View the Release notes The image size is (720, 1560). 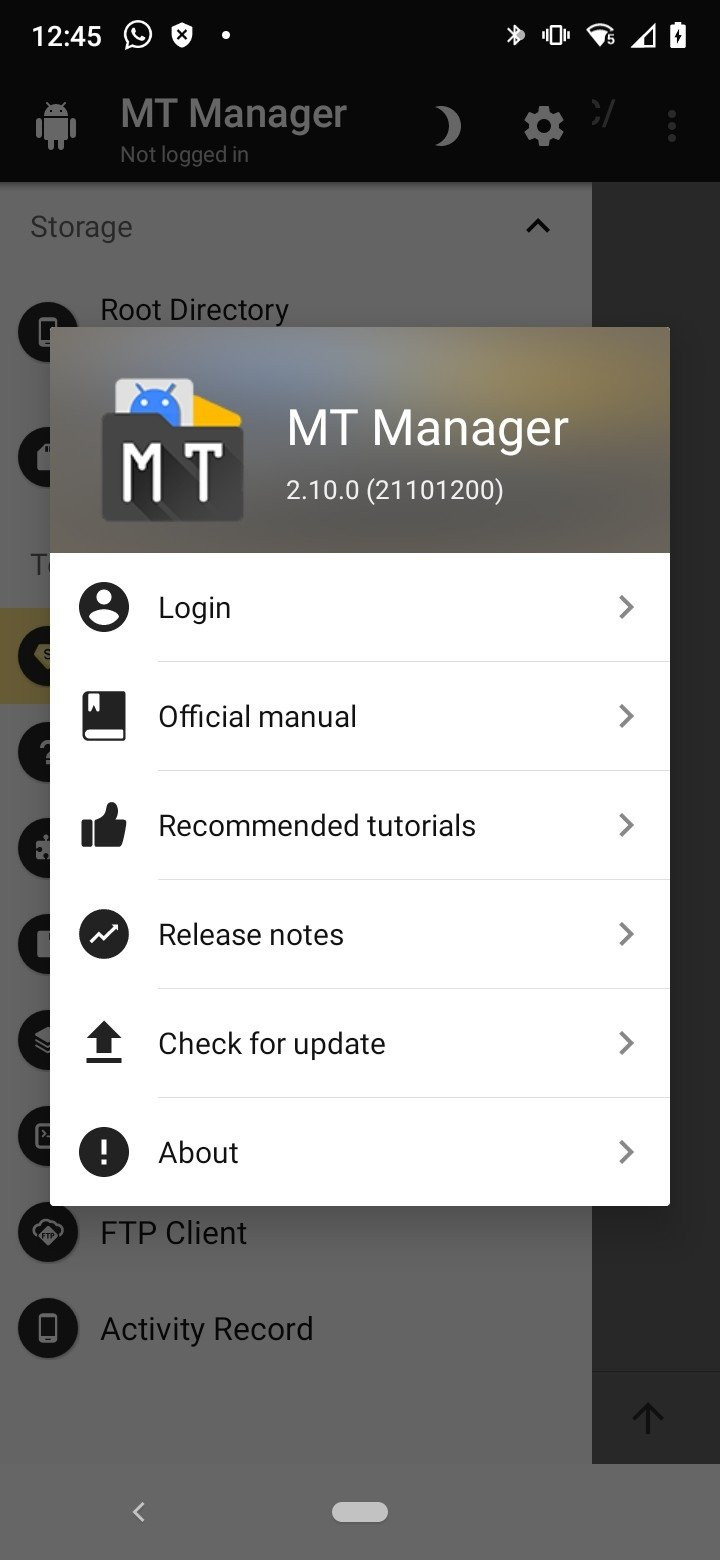(360, 934)
